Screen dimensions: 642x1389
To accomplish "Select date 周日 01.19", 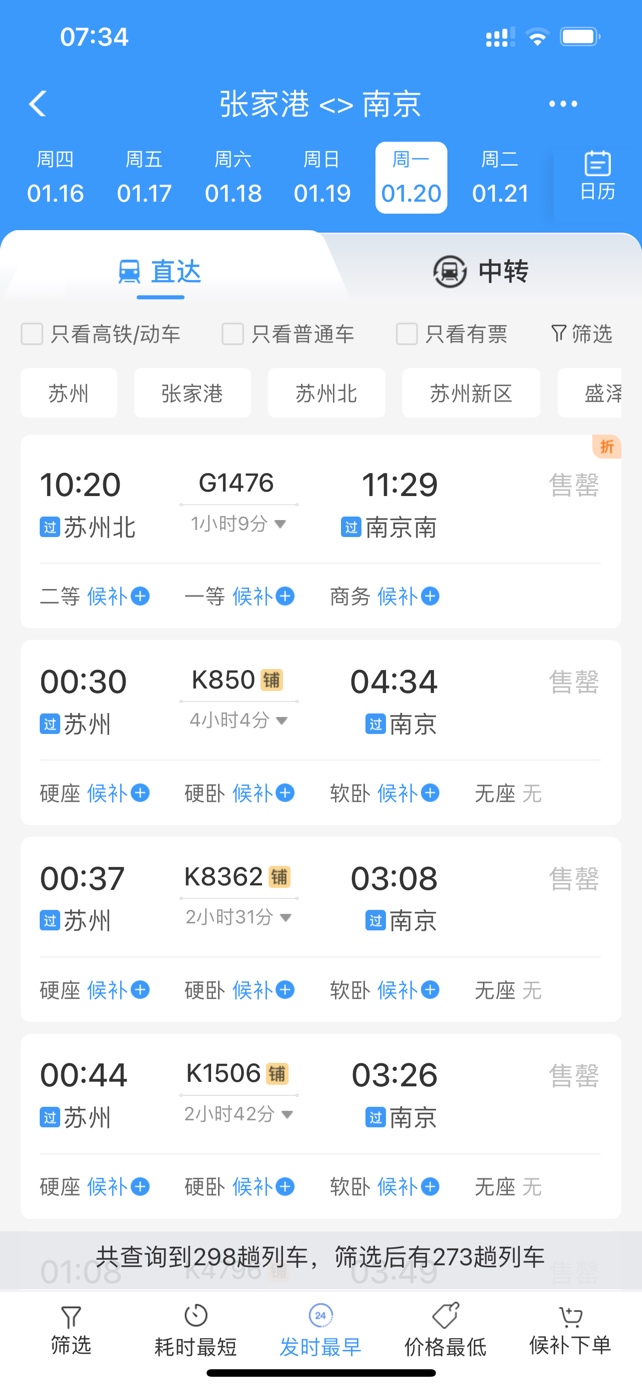I will tap(322, 178).
